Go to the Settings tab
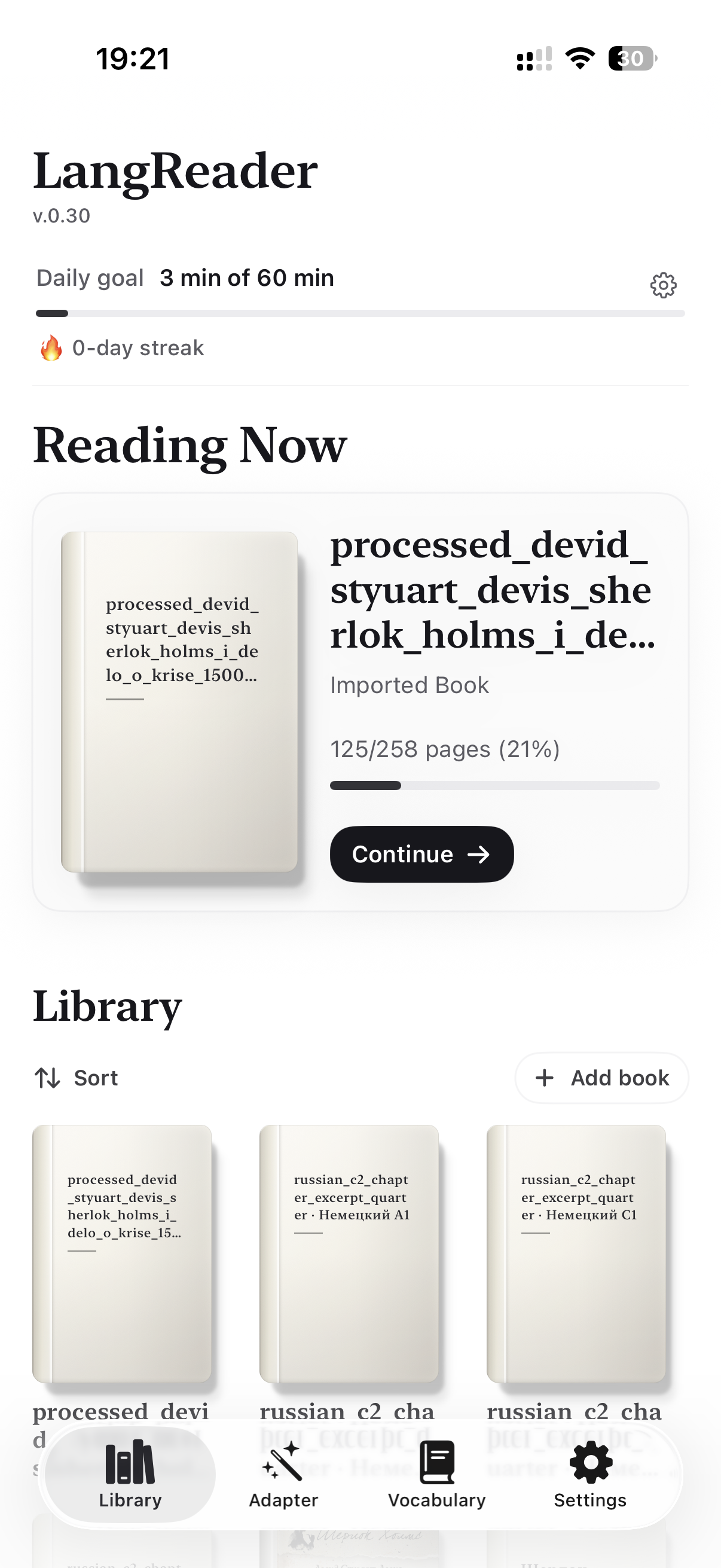The width and height of the screenshot is (721, 1568). pos(589,1474)
